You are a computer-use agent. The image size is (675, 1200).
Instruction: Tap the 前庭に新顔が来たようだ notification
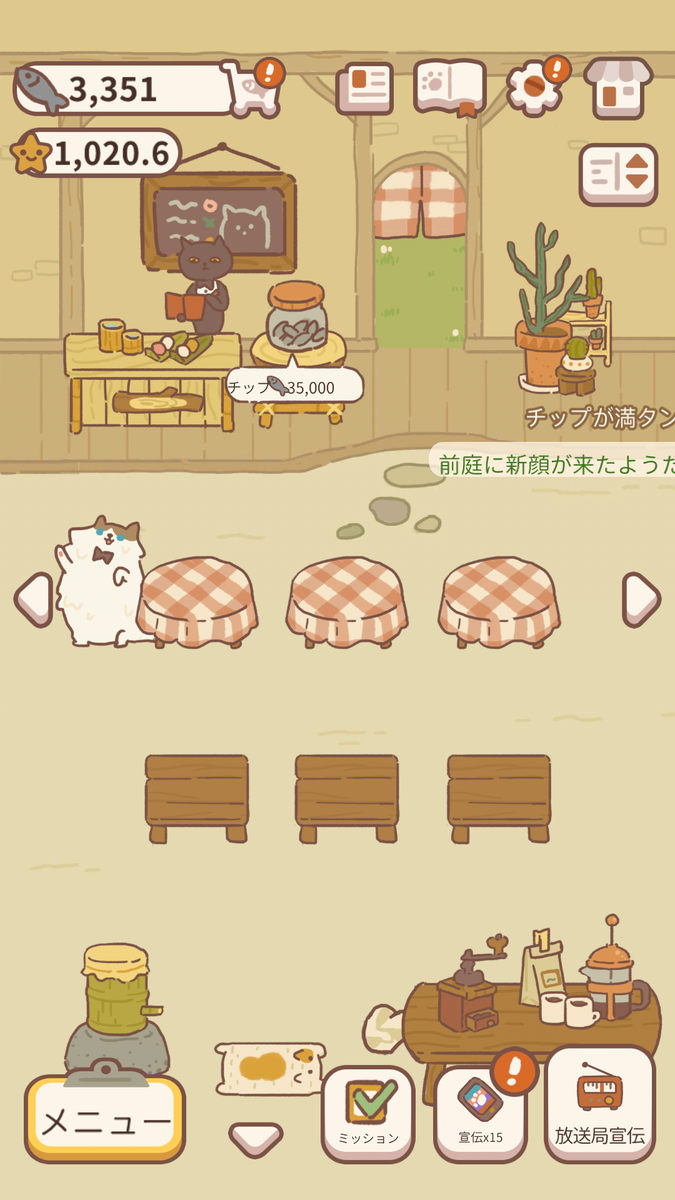pos(555,463)
